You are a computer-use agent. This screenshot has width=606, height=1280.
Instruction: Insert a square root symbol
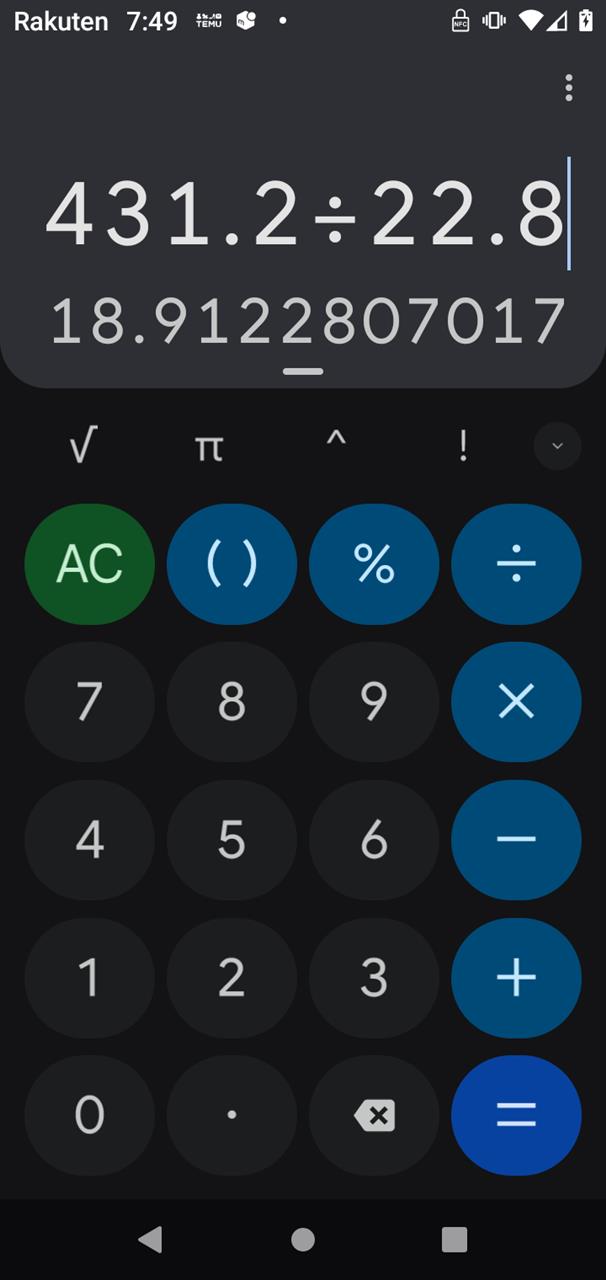click(83, 447)
